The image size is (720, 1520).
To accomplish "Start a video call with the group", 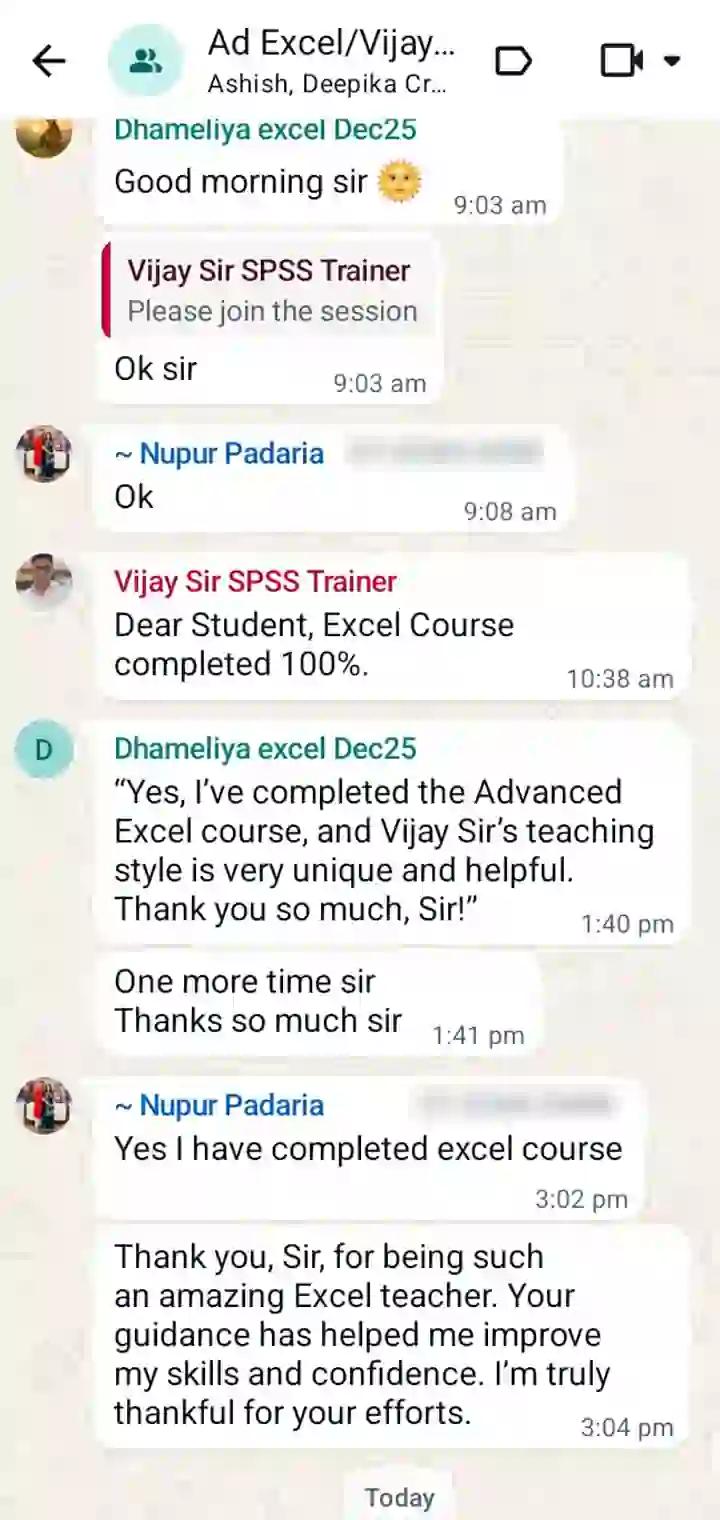I will tap(621, 61).
